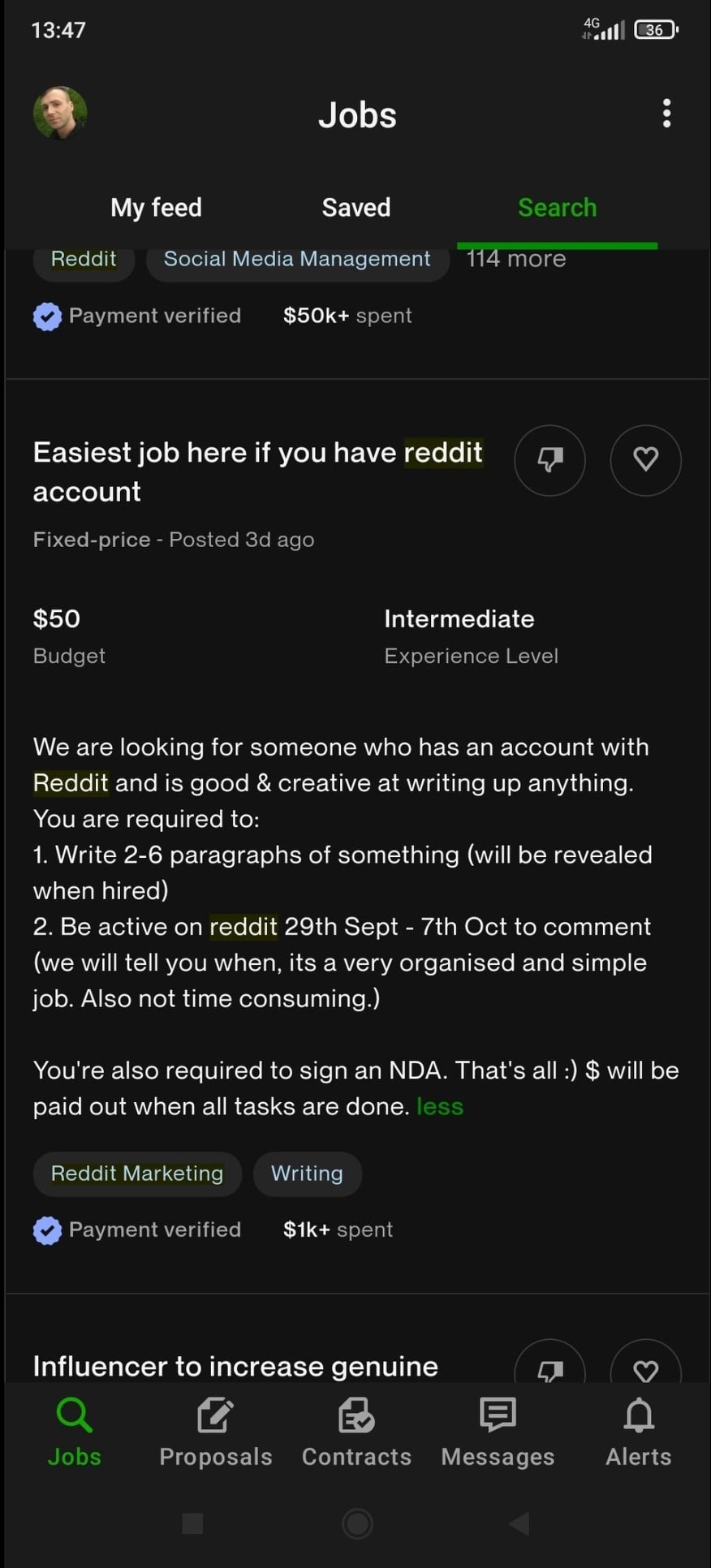Open the profile avatar menu
The height and width of the screenshot is (1568, 711).
click(x=60, y=113)
